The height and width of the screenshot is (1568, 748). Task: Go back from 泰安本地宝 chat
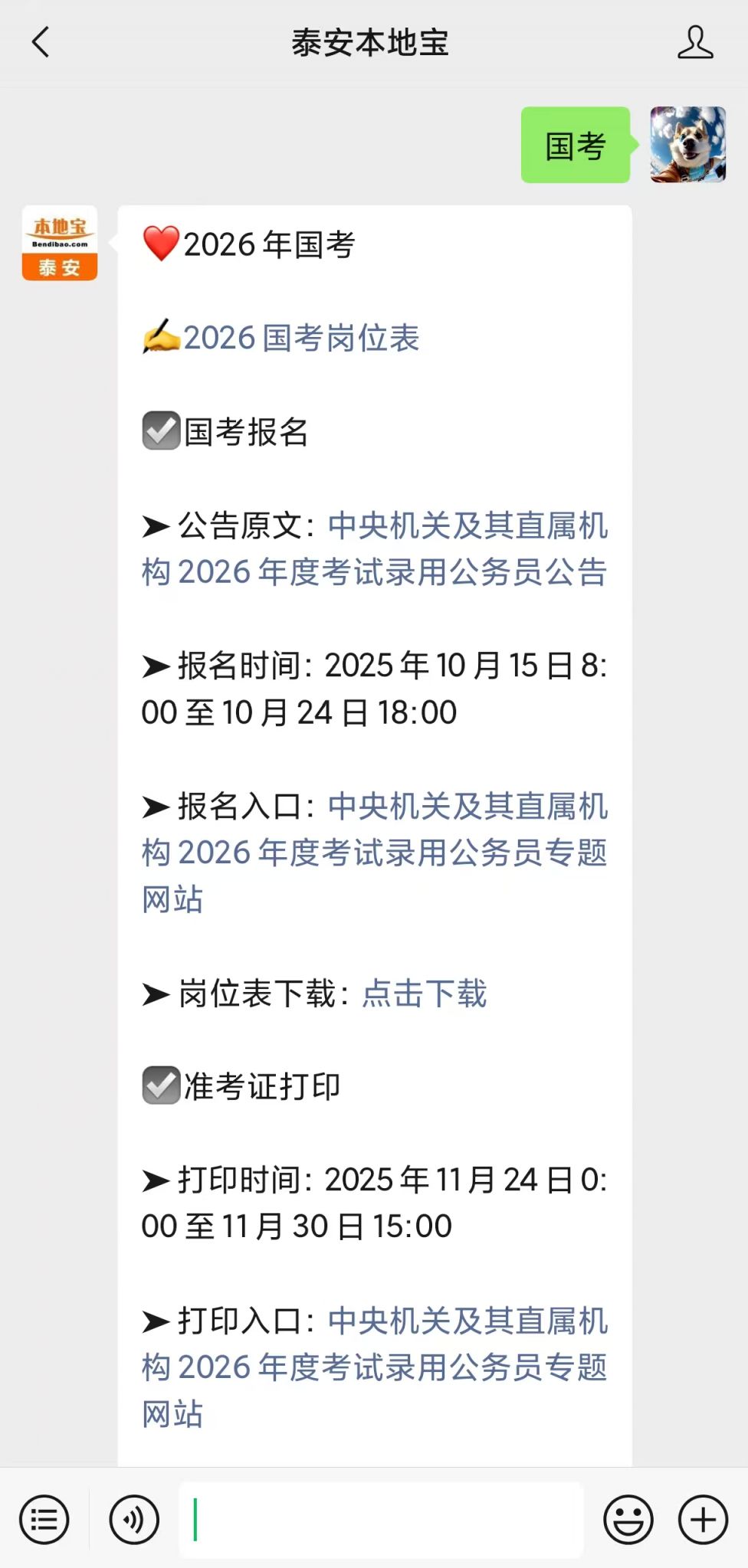coord(41,42)
